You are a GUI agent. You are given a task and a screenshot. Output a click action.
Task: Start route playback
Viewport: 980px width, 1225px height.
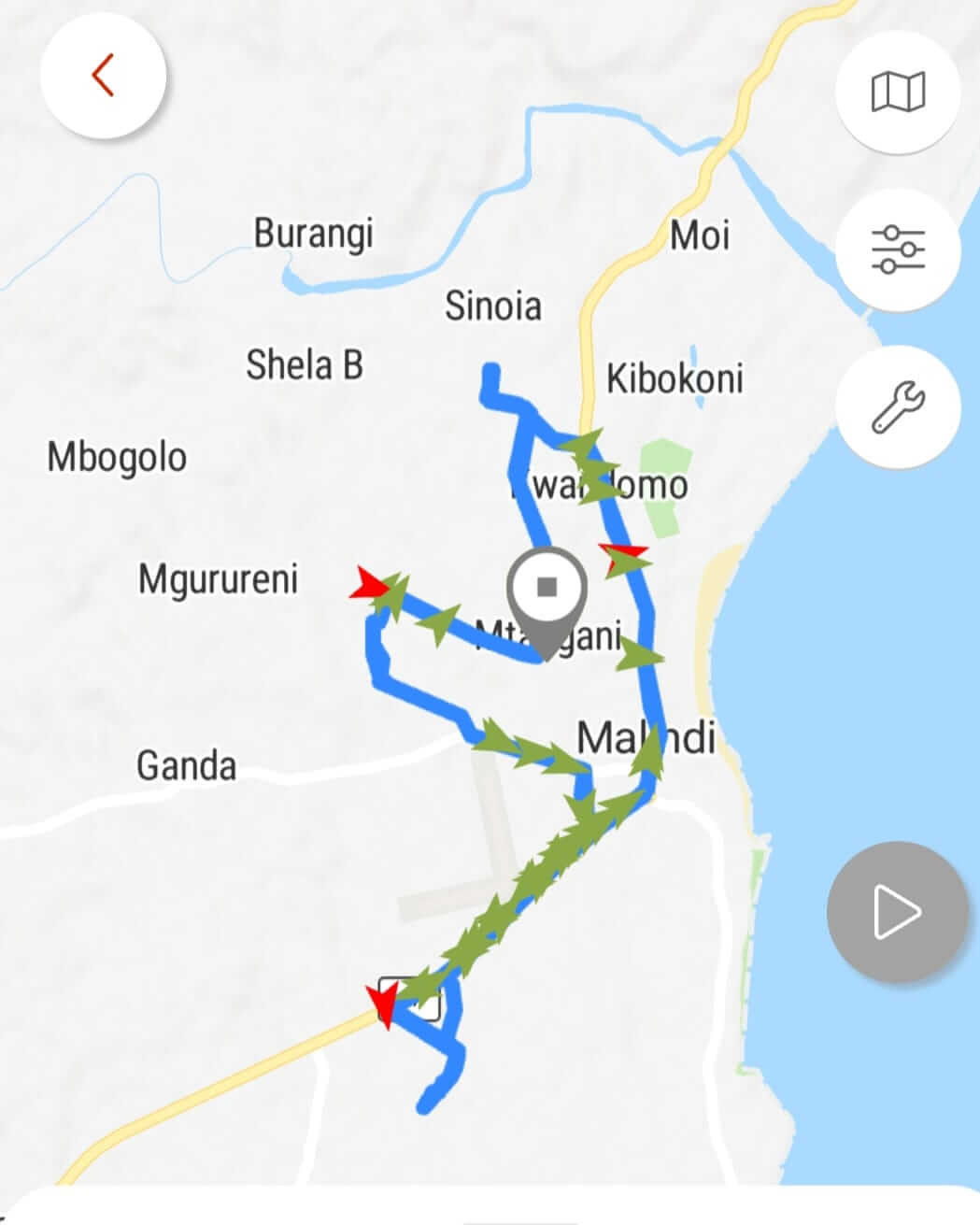pos(897,912)
